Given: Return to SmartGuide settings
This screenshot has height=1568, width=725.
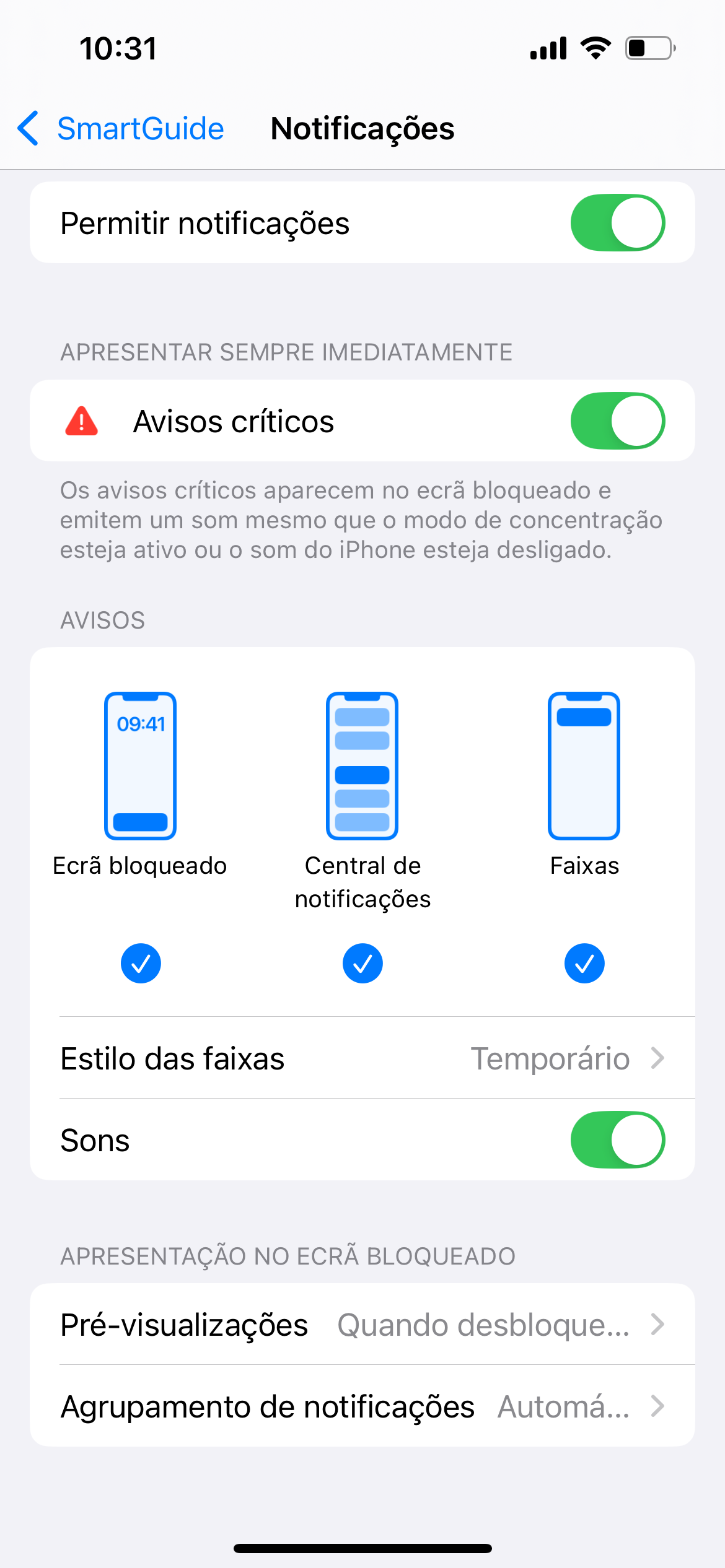Looking at the screenshot, I should 140,128.
